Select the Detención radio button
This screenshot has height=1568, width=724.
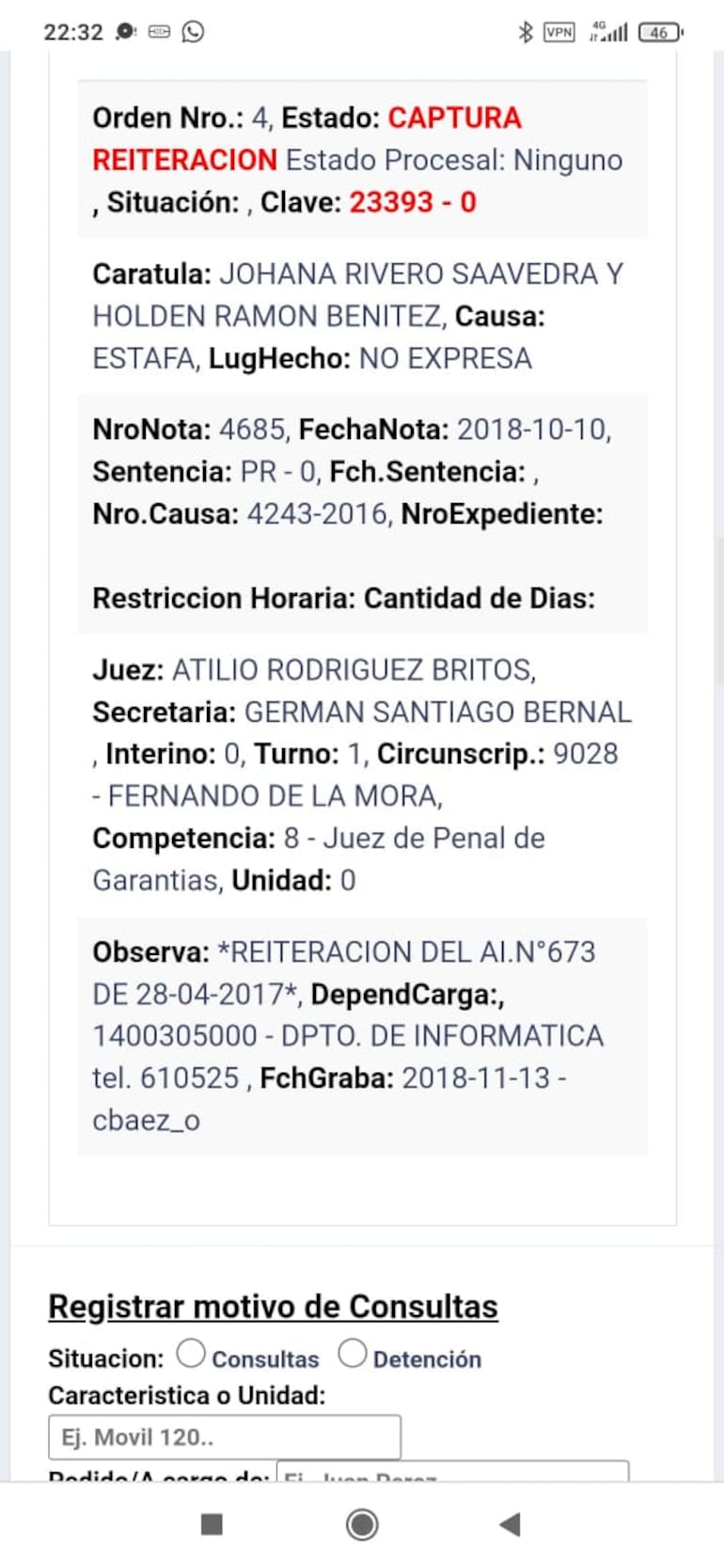(x=354, y=1354)
